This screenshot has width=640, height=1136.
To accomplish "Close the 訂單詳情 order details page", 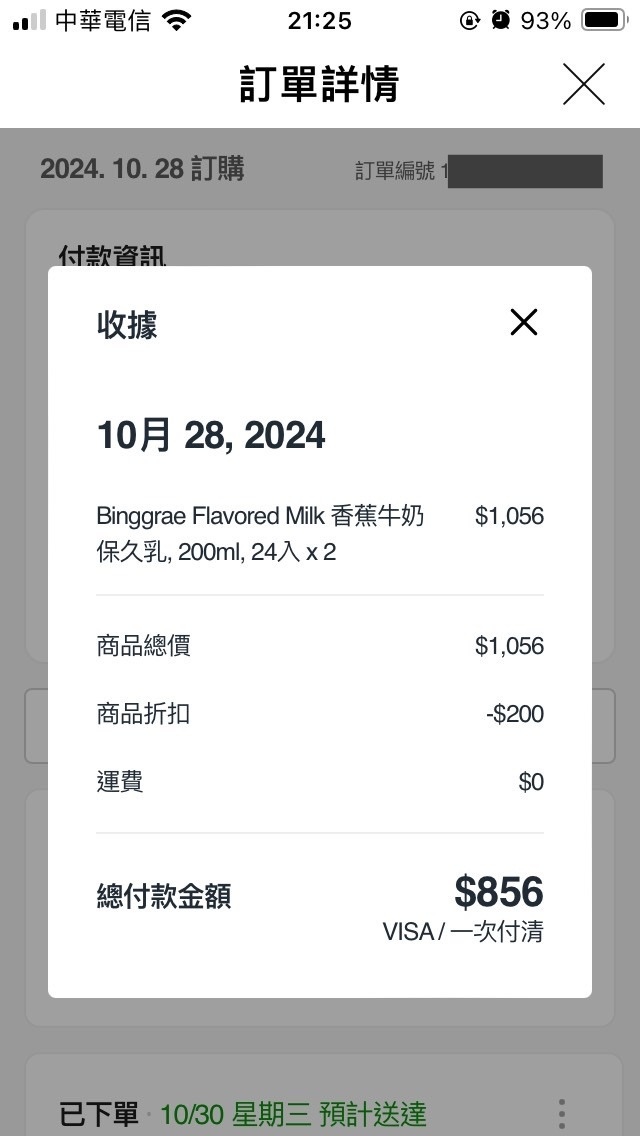I will [x=584, y=84].
